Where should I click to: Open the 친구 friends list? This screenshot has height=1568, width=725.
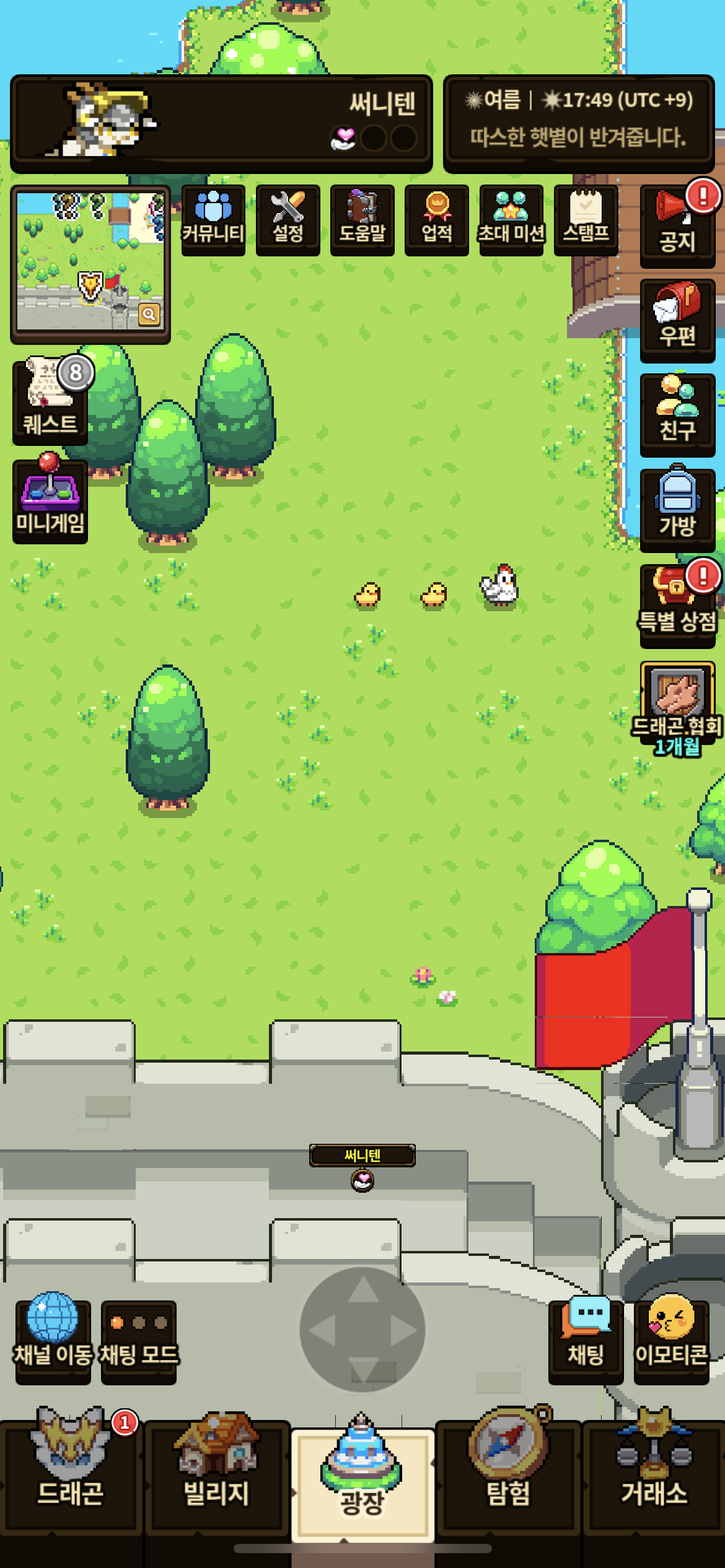click(x=678, y=415)
